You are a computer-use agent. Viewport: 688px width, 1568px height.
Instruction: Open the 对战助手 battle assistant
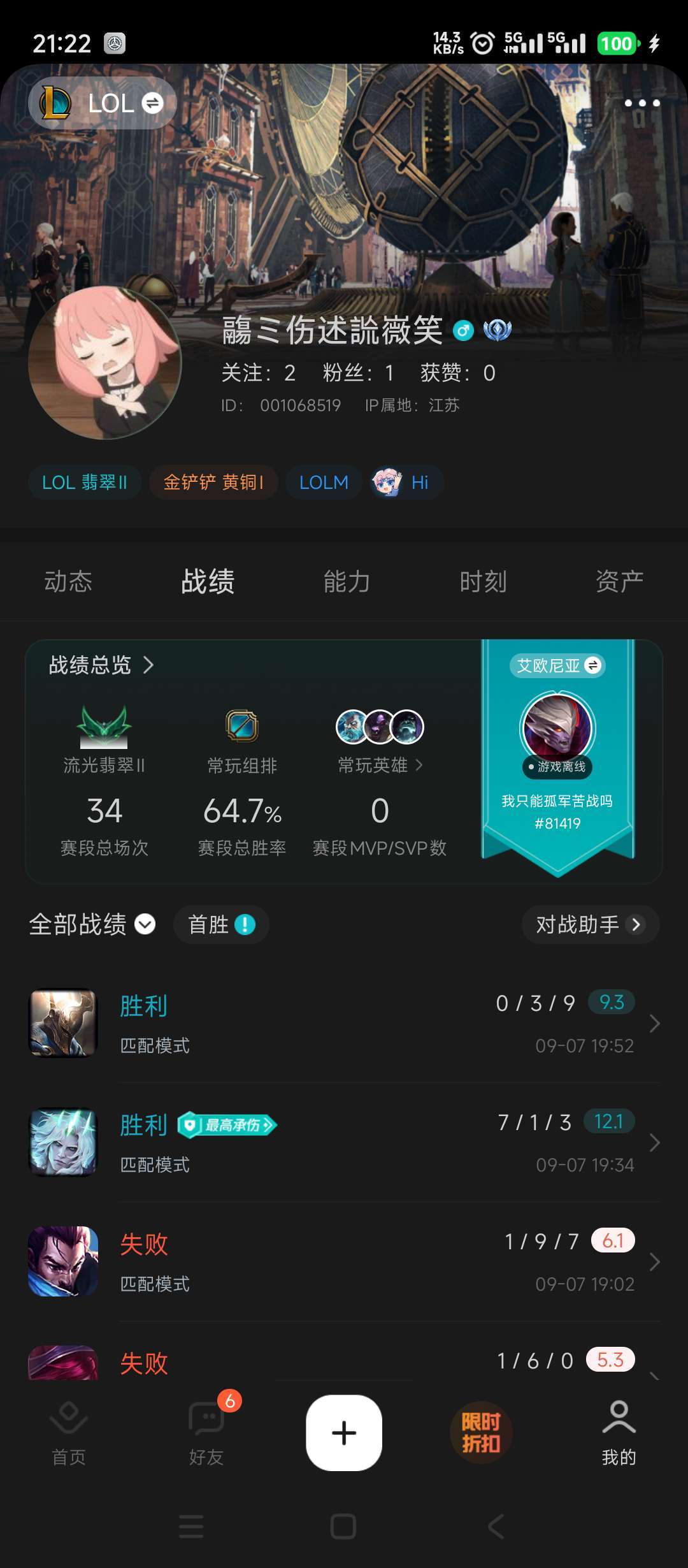[589, 924]
